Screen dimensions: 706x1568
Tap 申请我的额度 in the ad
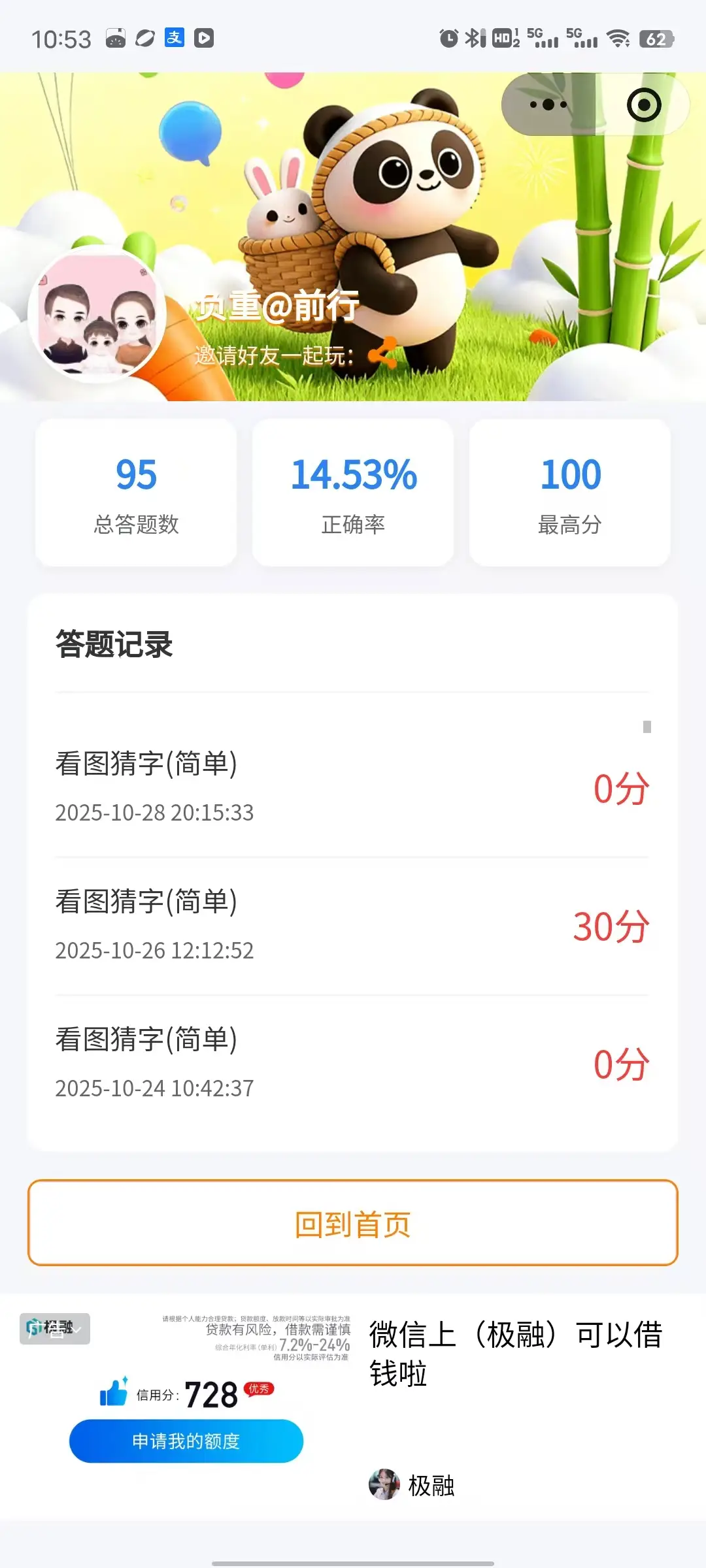[x=186, y=1441]
